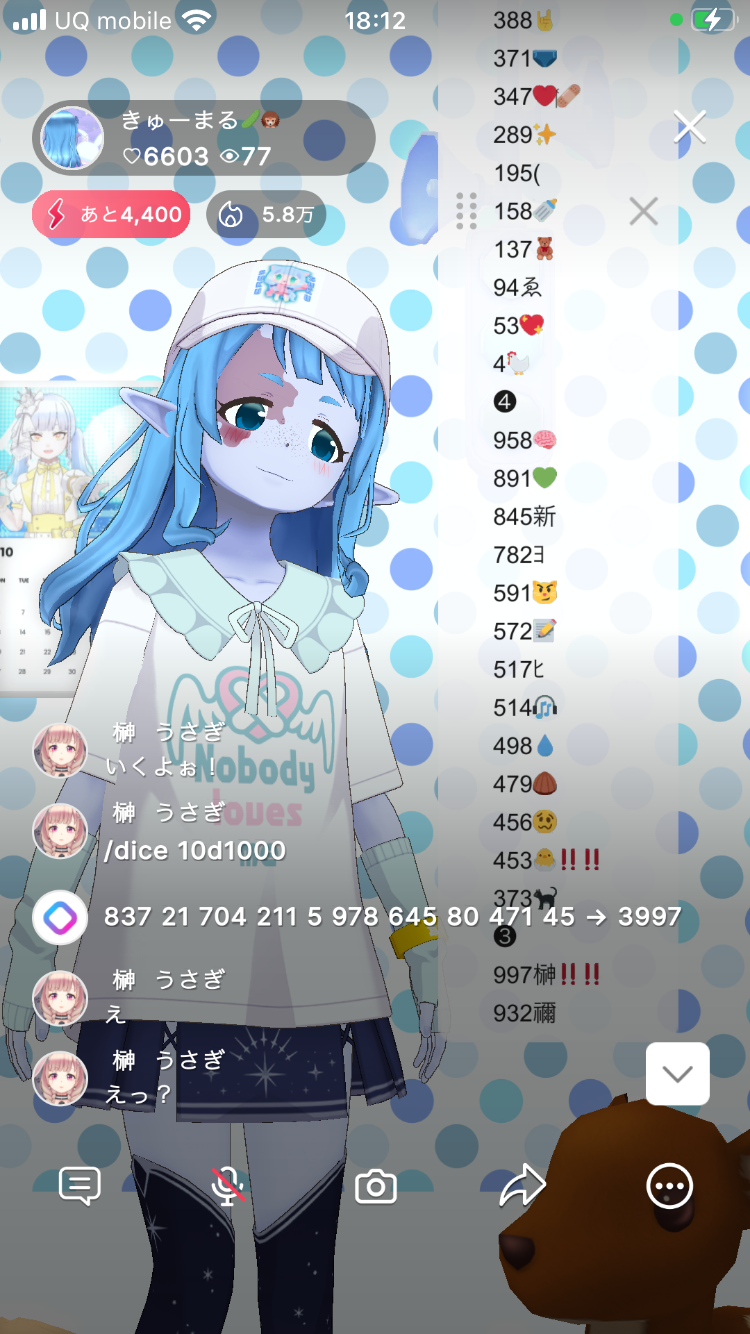Open the more options menu

[669, 1187]
